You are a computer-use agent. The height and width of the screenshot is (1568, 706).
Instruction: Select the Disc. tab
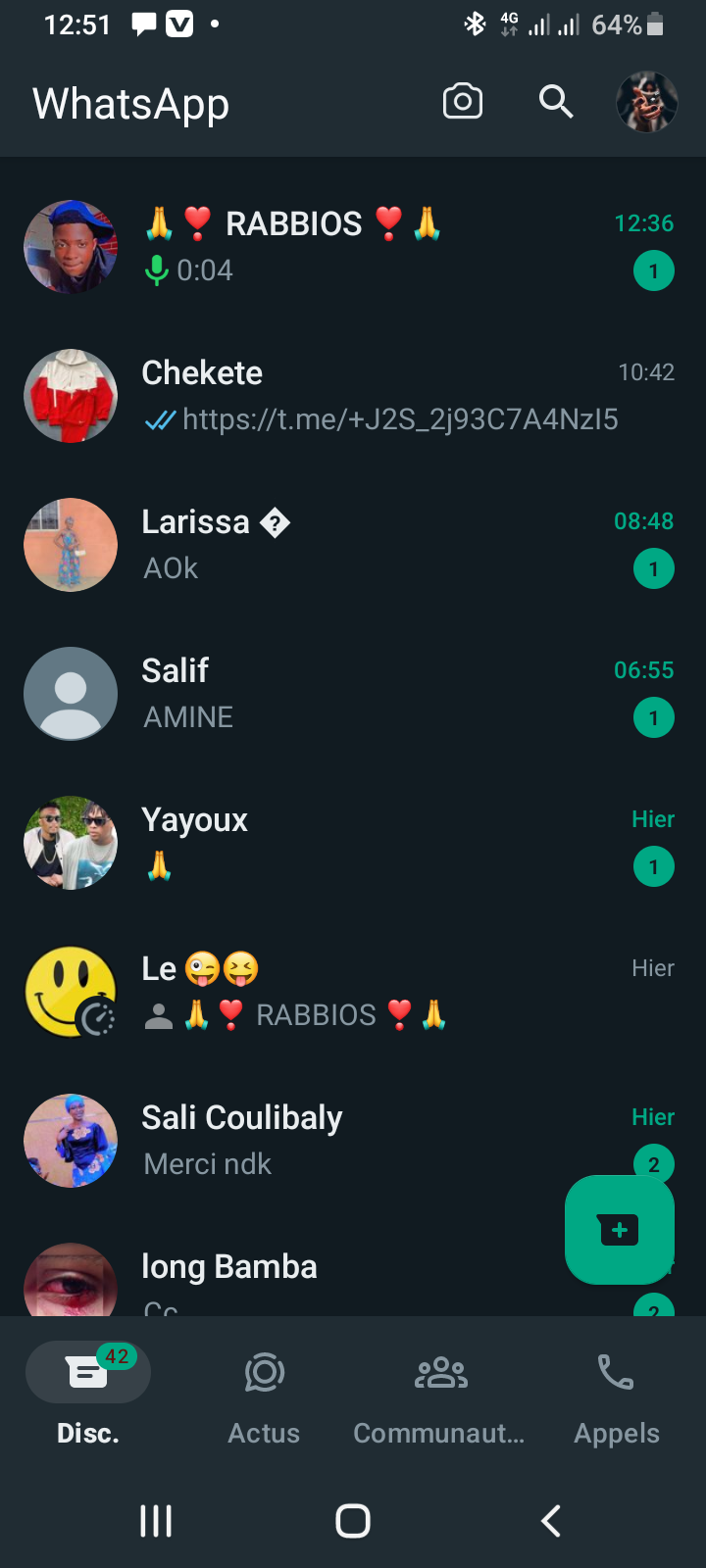(88, 1397)
